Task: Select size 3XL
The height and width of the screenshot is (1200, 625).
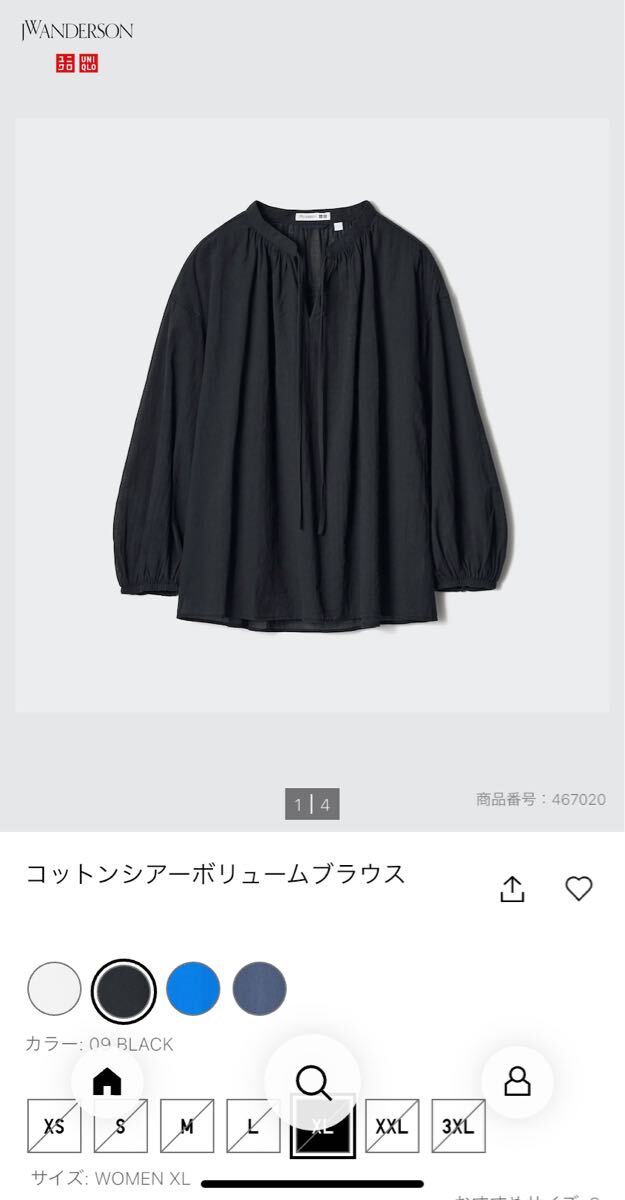Action: [458, 1126]
